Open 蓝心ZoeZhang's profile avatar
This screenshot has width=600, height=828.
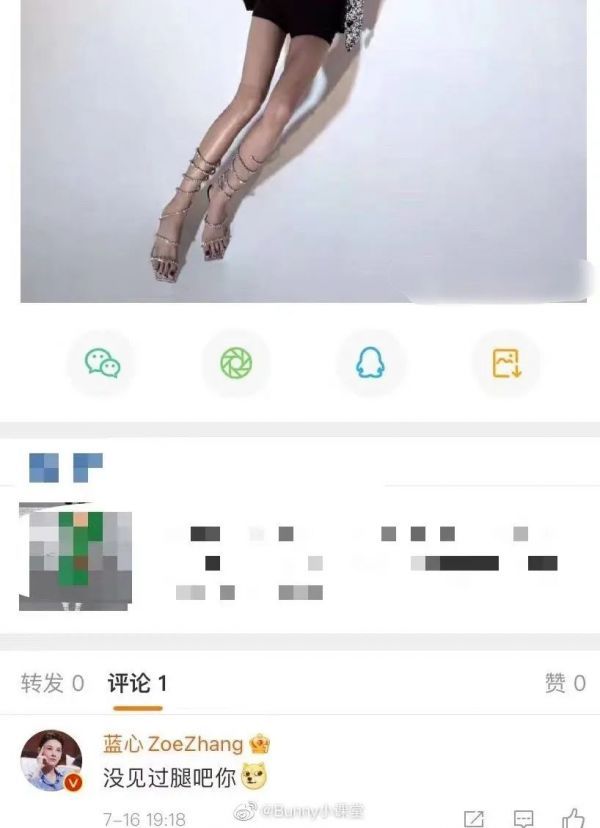52,761
